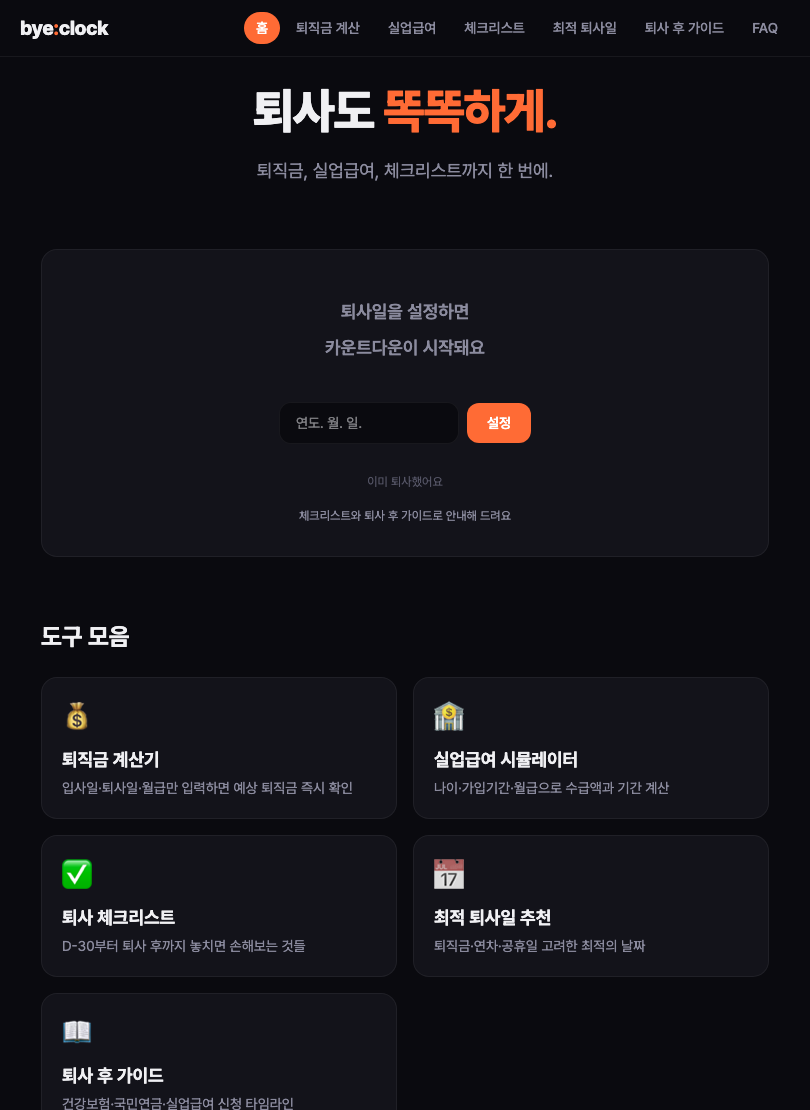Viewport: 810px width, 1110px height.
Task: Open the 퇴사 체크리스트 card
Action: (x=219, y=906)
